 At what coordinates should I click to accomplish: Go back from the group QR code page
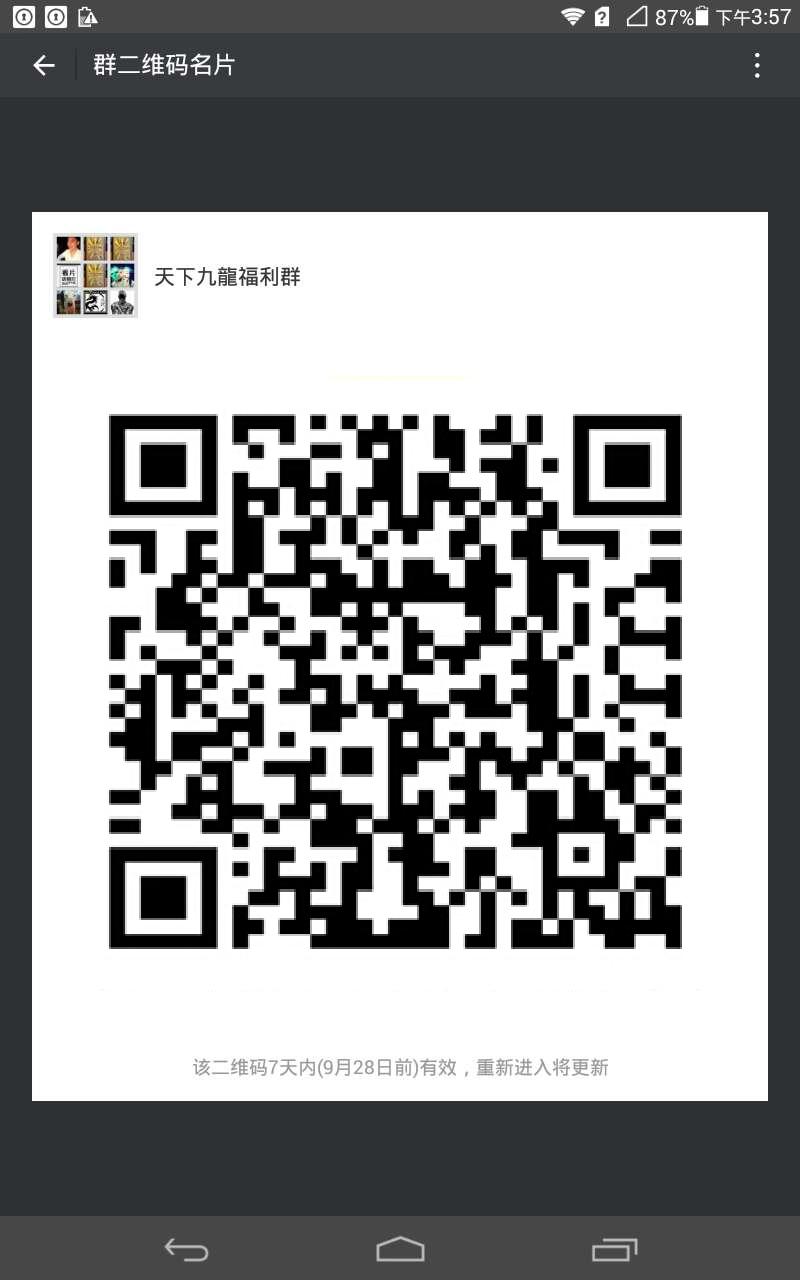pyautogui.click(x=44, y=66)
